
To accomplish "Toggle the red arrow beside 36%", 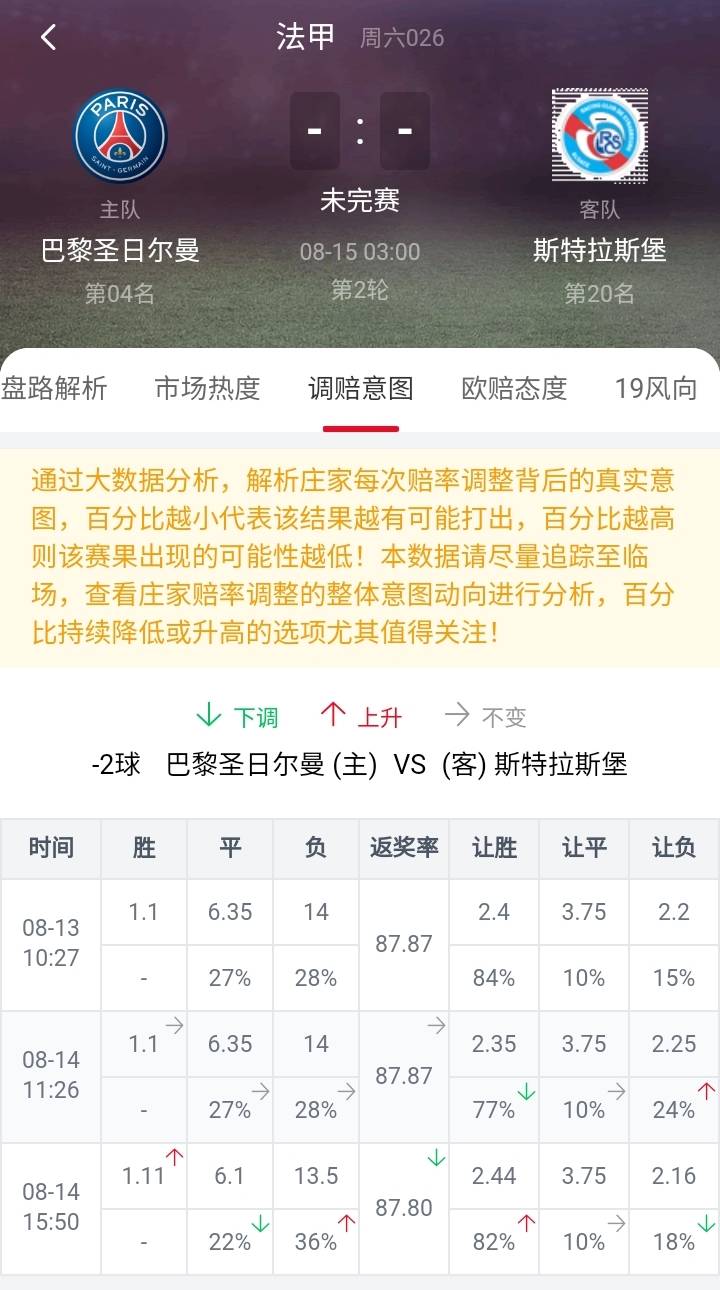I will (345, 1223).
